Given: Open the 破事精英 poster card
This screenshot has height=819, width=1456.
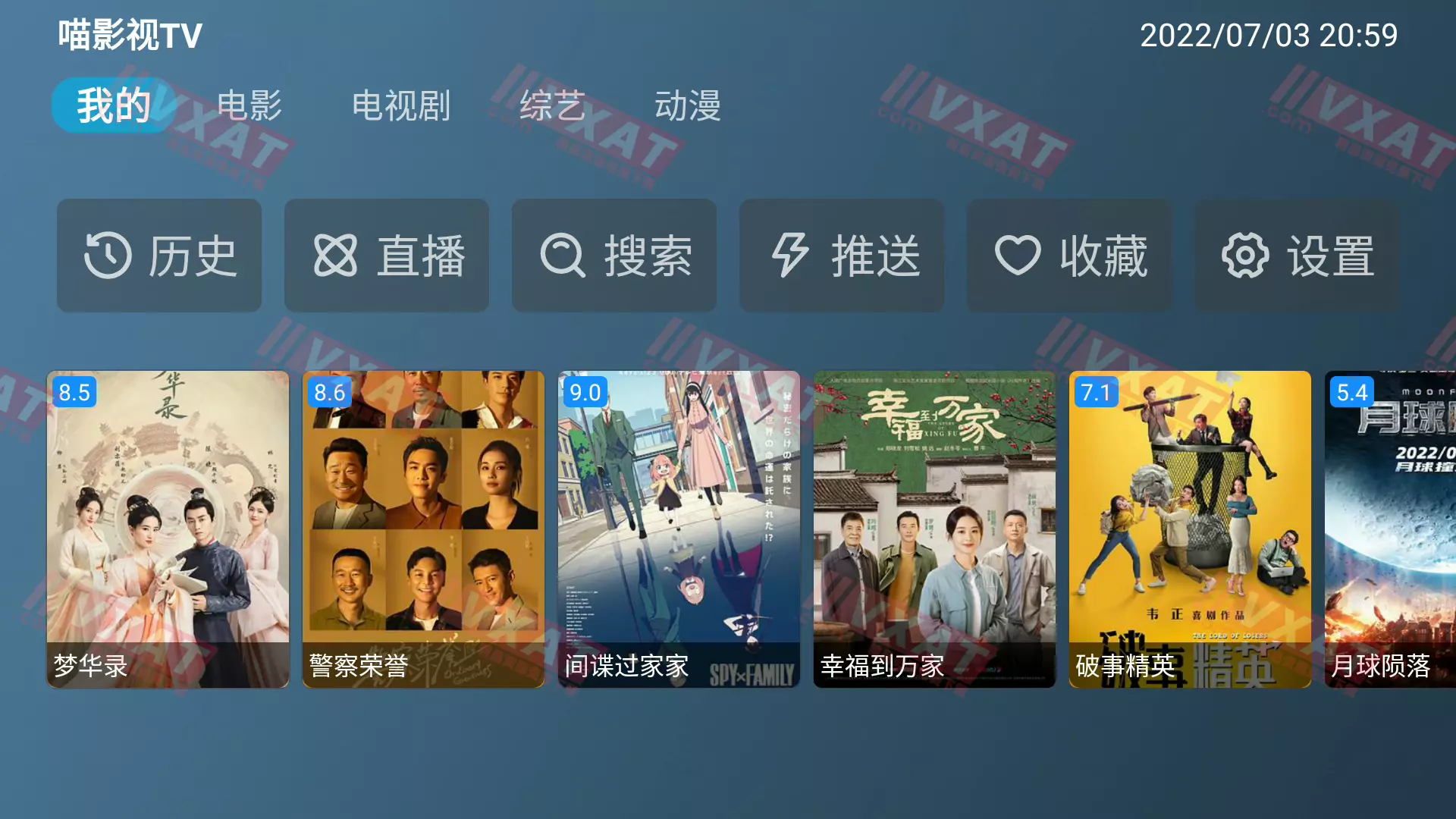Looking at the screenshot, I should tap(1190, 529).
